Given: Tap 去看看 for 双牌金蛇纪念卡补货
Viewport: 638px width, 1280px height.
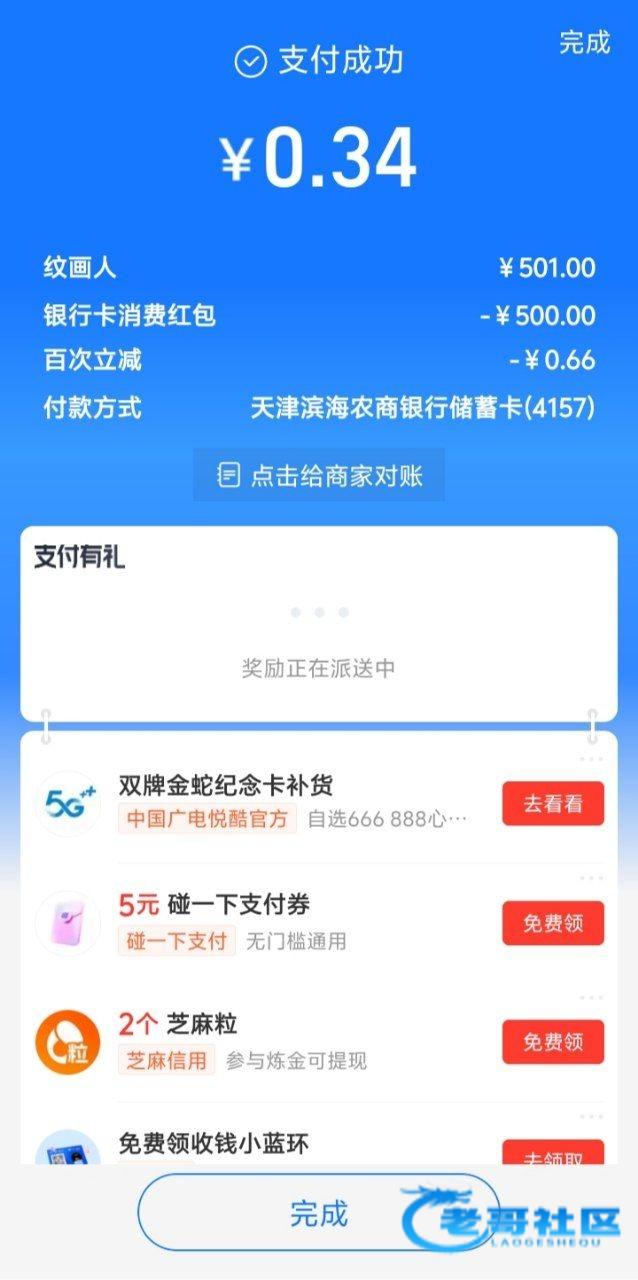Looking at the screenshot, I should [x=552, y=803].
